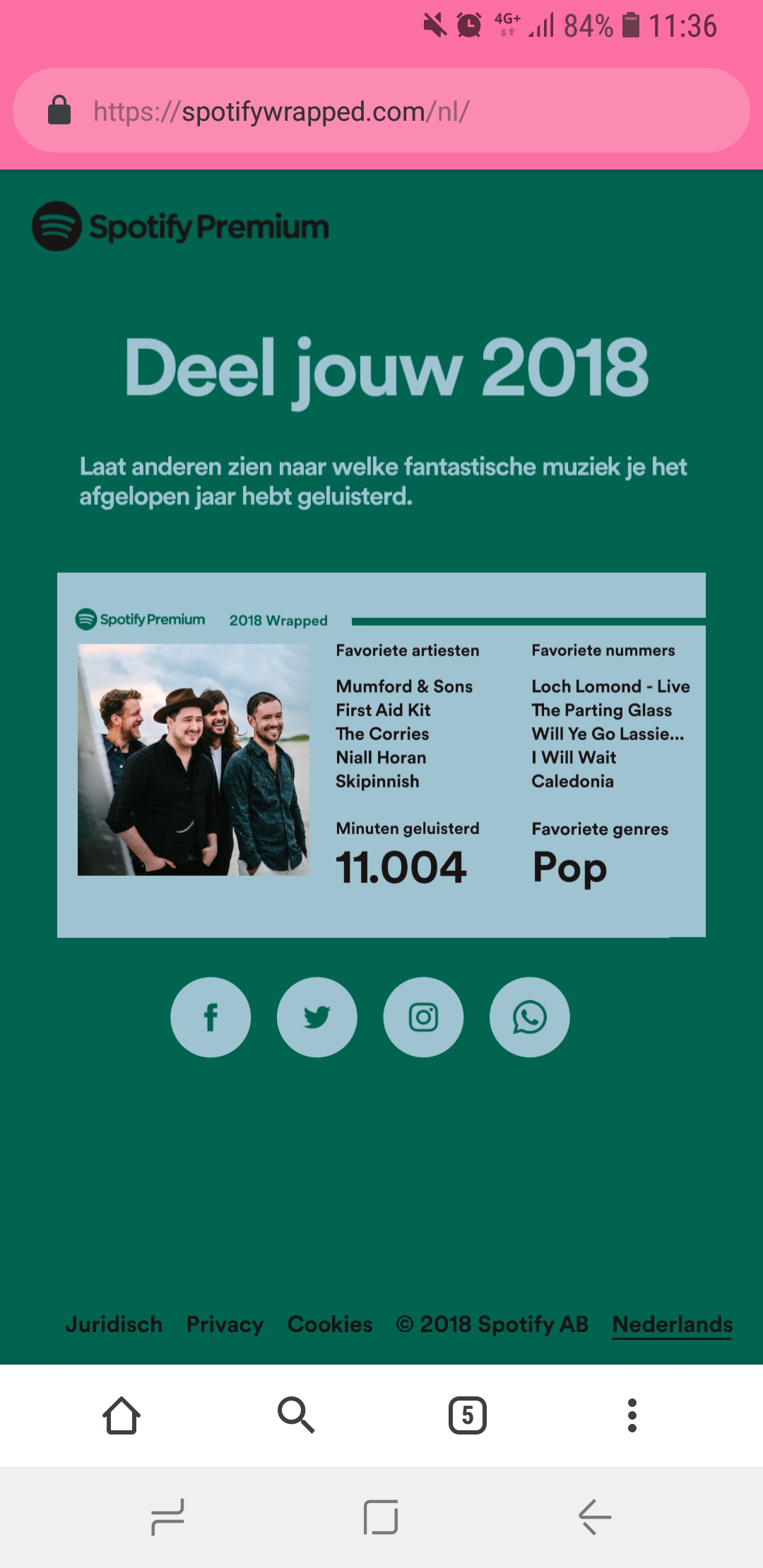The height and width of the screenshot is (1568, 763).
Task: Open the Cookies link in the footer
Action: (x=330, y=1324)
